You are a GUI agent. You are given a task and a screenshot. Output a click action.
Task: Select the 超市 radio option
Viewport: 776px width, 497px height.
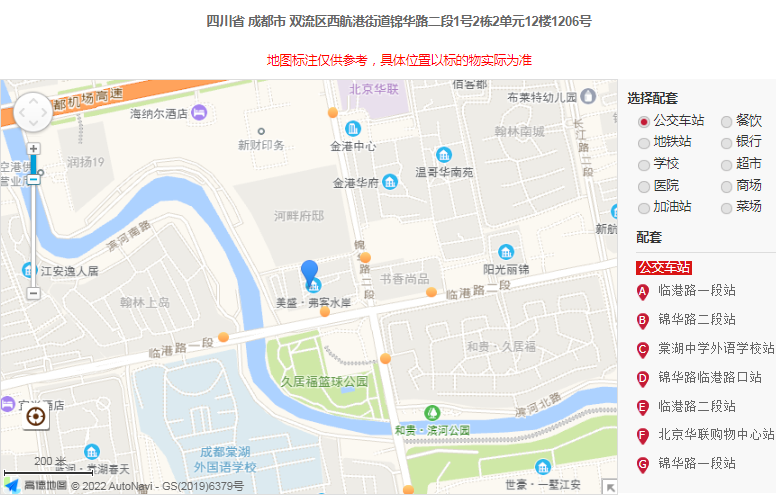point(727,164)
